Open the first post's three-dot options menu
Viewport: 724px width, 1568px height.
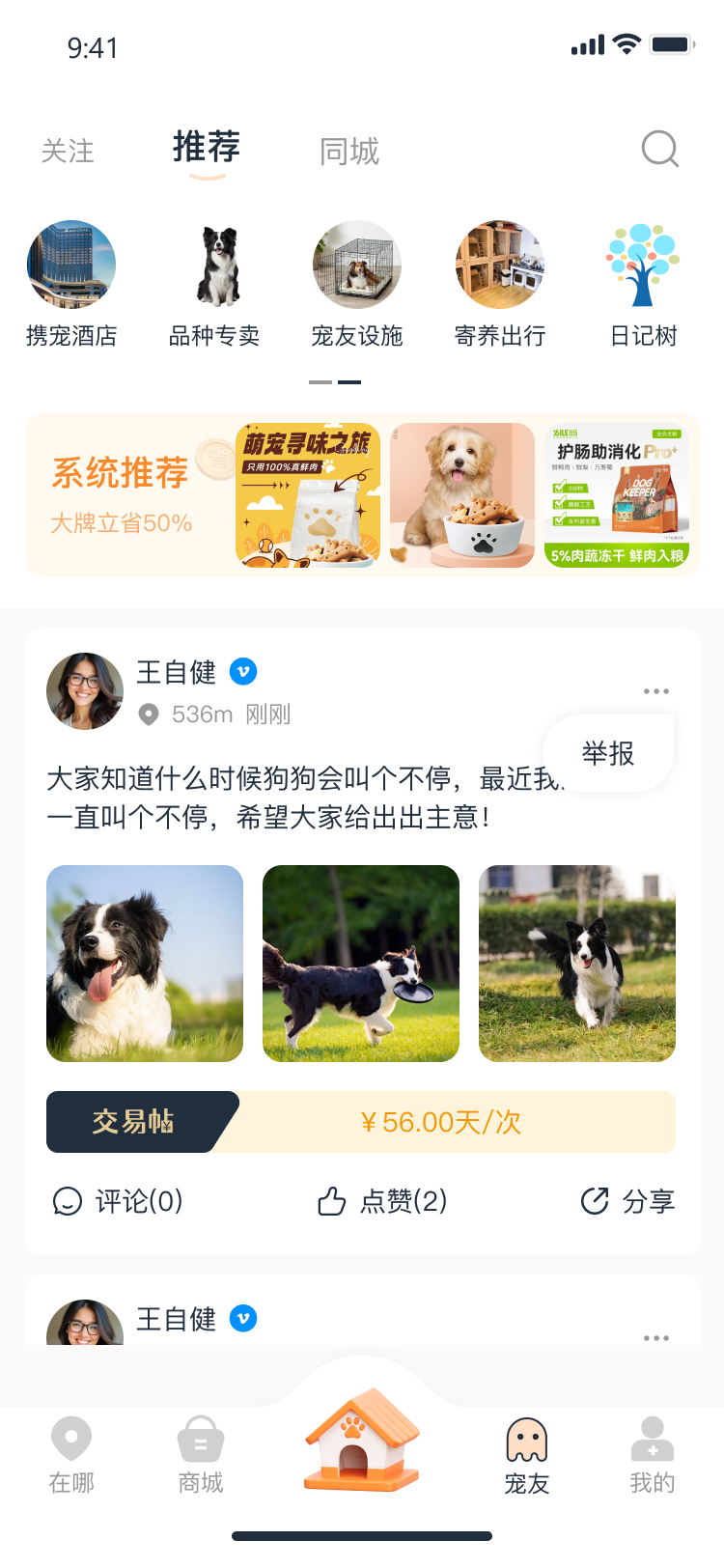pyautogui.click(x=656, y=691)
